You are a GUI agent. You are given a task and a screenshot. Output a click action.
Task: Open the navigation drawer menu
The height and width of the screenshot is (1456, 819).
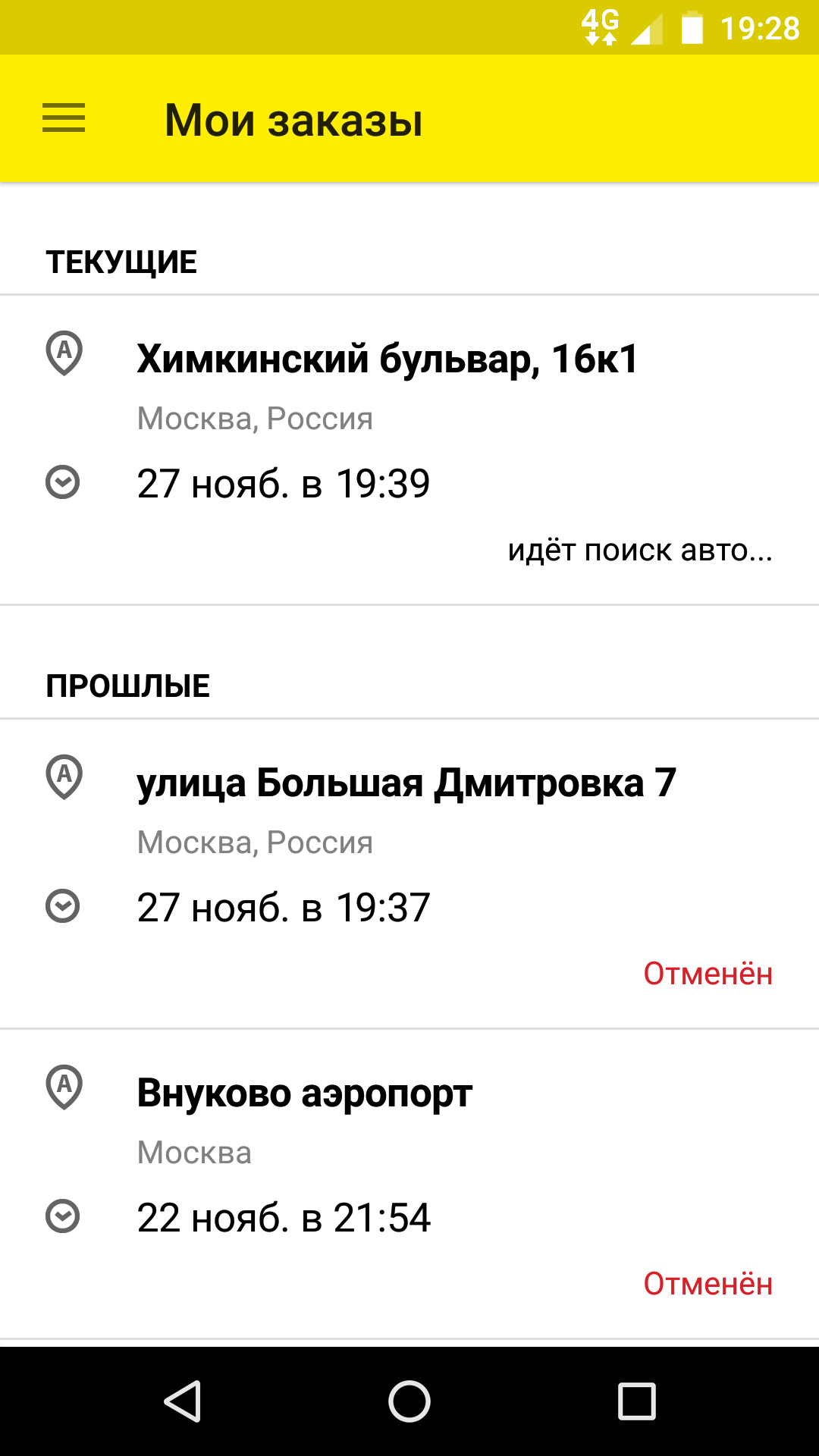point(64,118)
